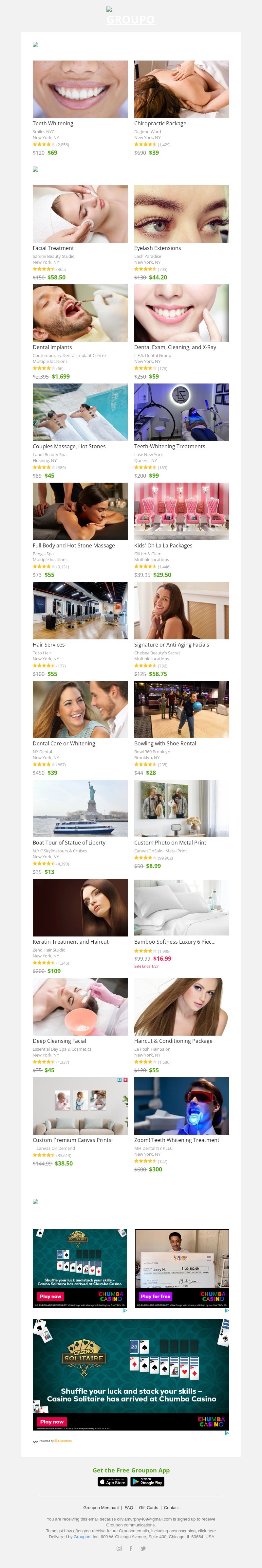This screenshot has height=1568, width=262.
Task: Open the Eyelash Extensions deal
Action: click(x=181, y=214)
